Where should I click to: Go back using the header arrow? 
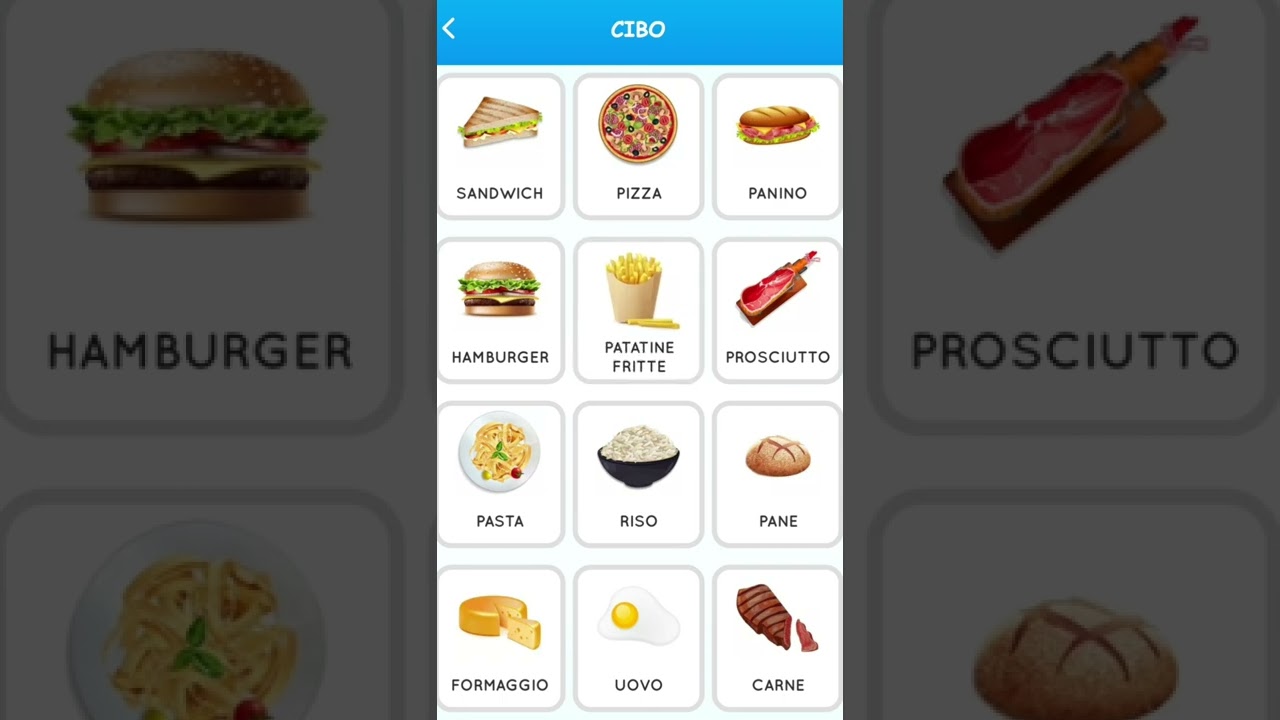pos(449,30)
